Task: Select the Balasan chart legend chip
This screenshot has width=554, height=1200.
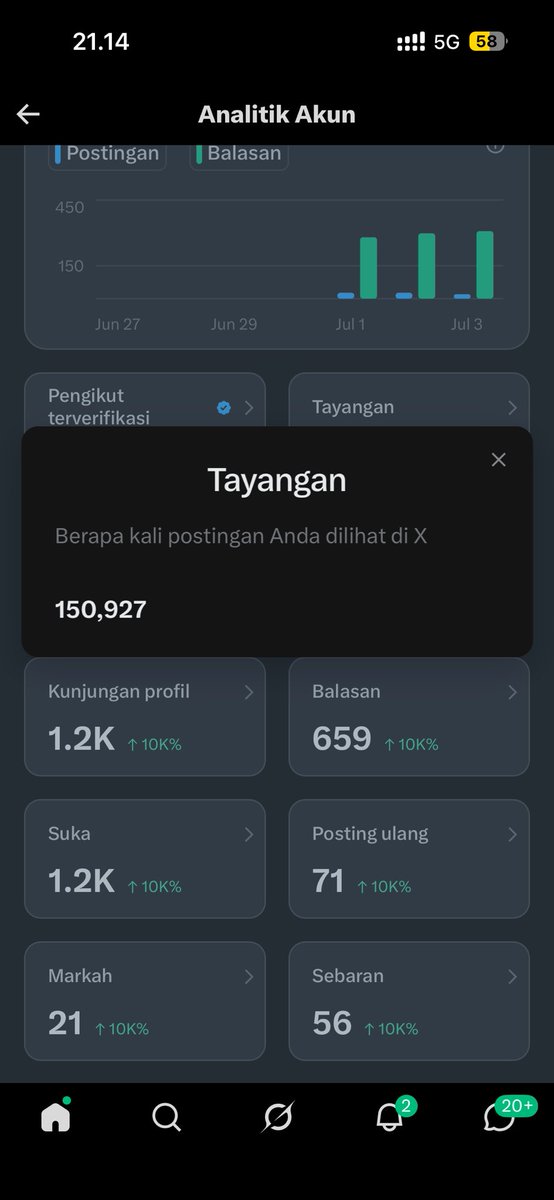Action: click(x=239, y=155)
